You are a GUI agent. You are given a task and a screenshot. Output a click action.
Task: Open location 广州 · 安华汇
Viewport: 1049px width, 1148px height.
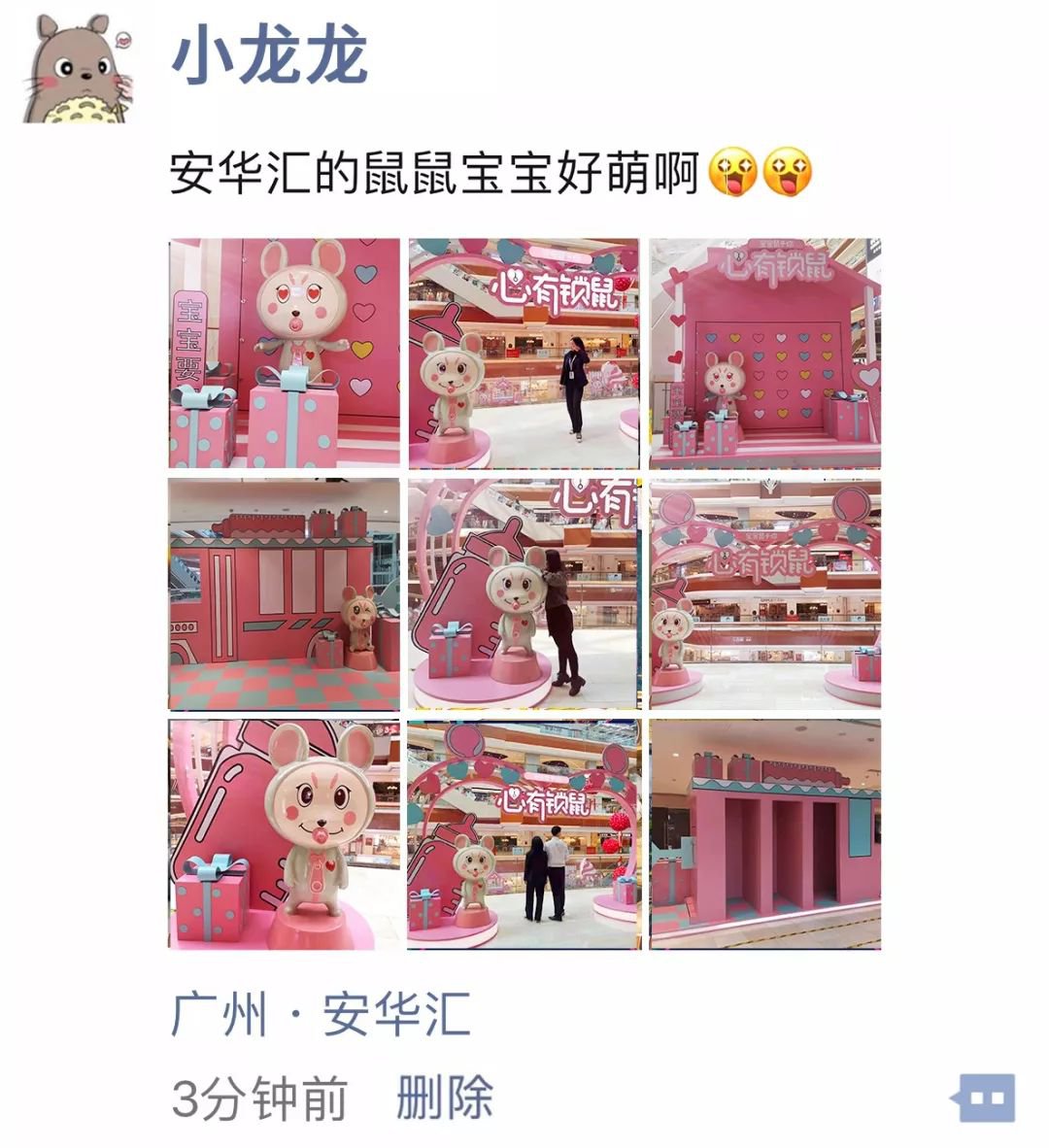click(321, 1014)
